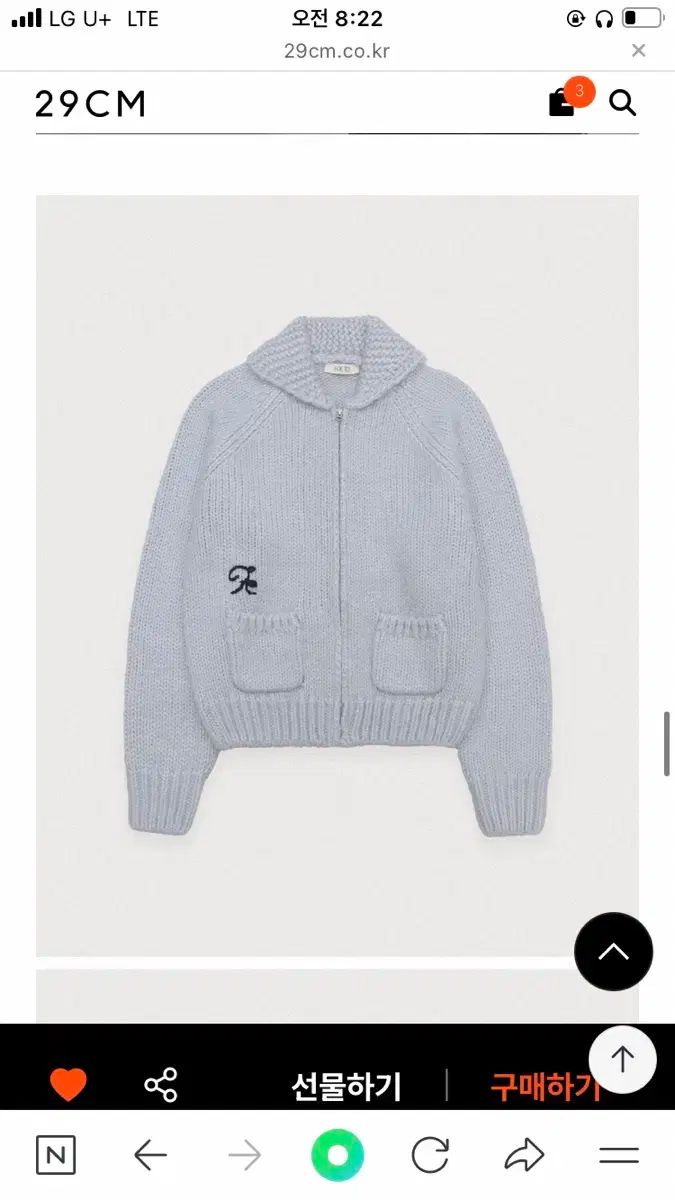Tap the white up-arrow floating button
Viewport: 675px width, 1200px height.
click(x=622, y=1059)
